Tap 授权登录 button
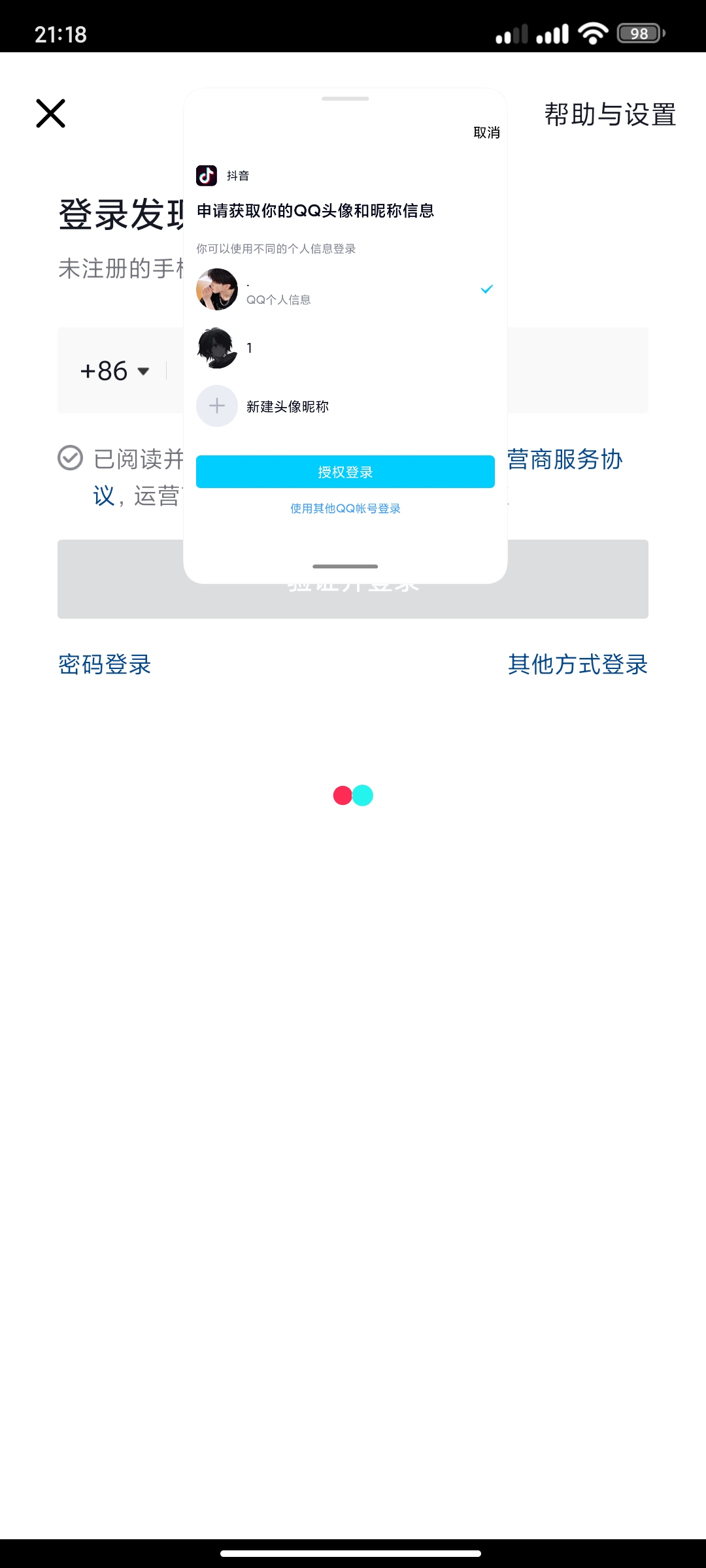Screen dimensions: 706x1568 click(345, 472)
